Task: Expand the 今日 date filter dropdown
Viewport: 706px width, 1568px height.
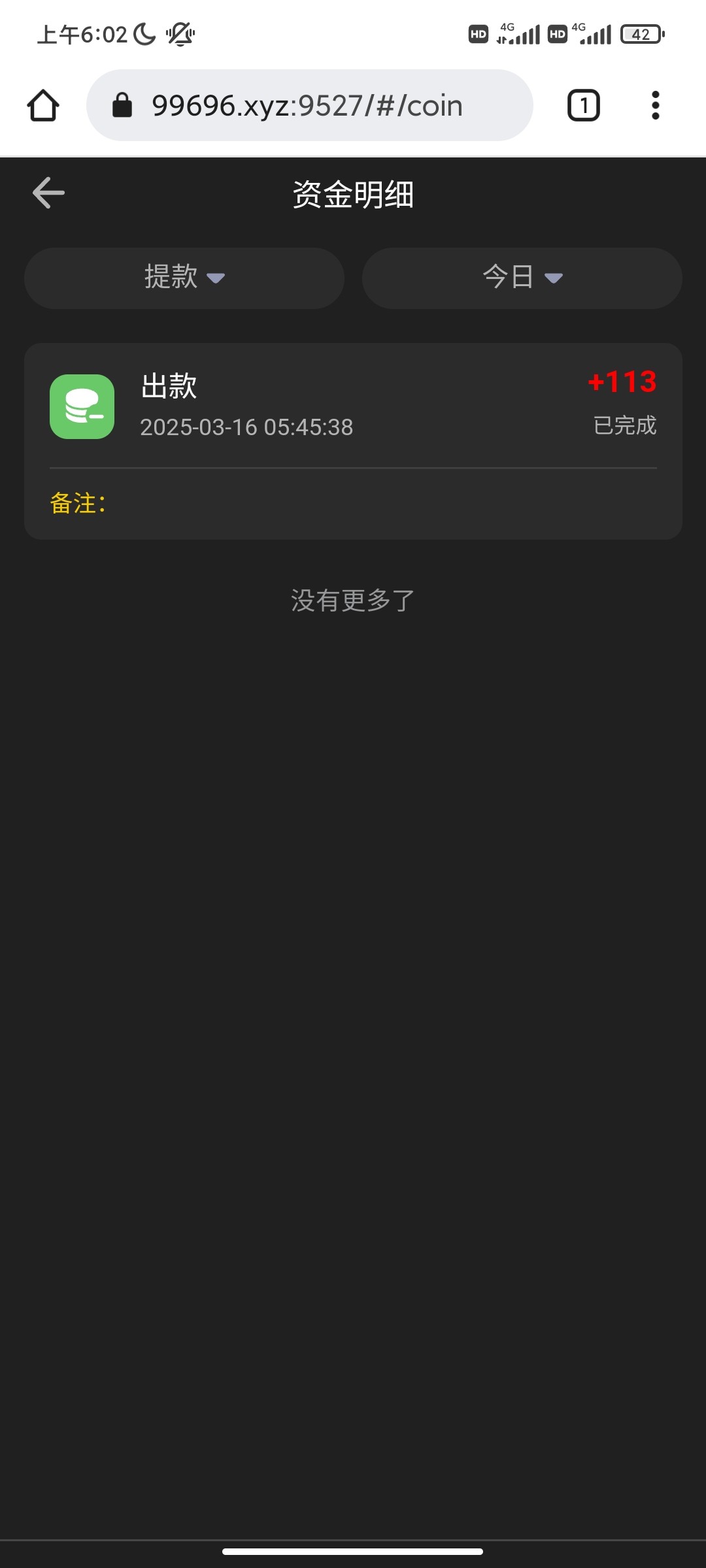Action: (x=522, y=278)
